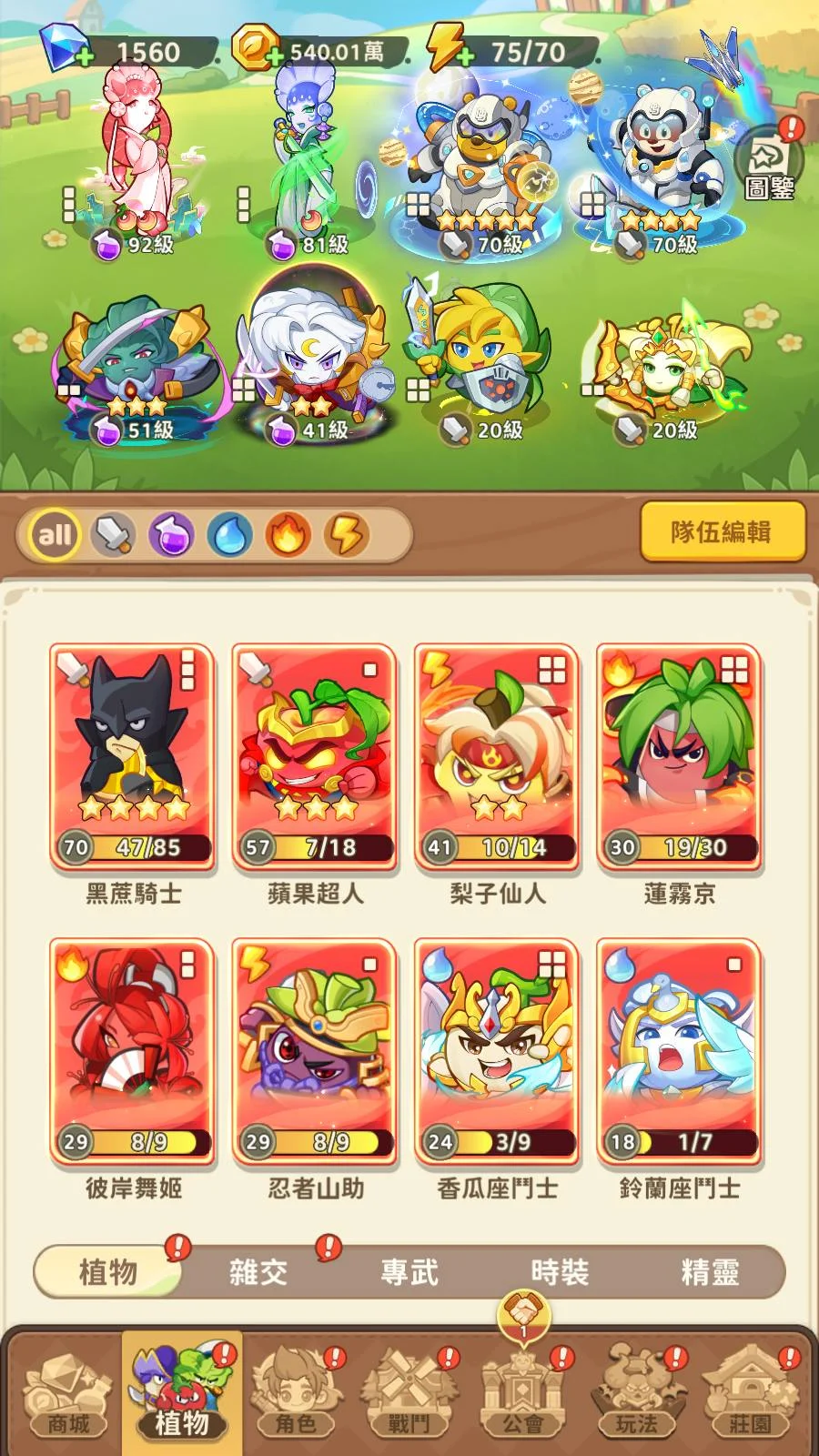Open 鈴蘭座鬥士 plant card
Viewport: 819px width, 1456px height.
(x=679, y=1052)
